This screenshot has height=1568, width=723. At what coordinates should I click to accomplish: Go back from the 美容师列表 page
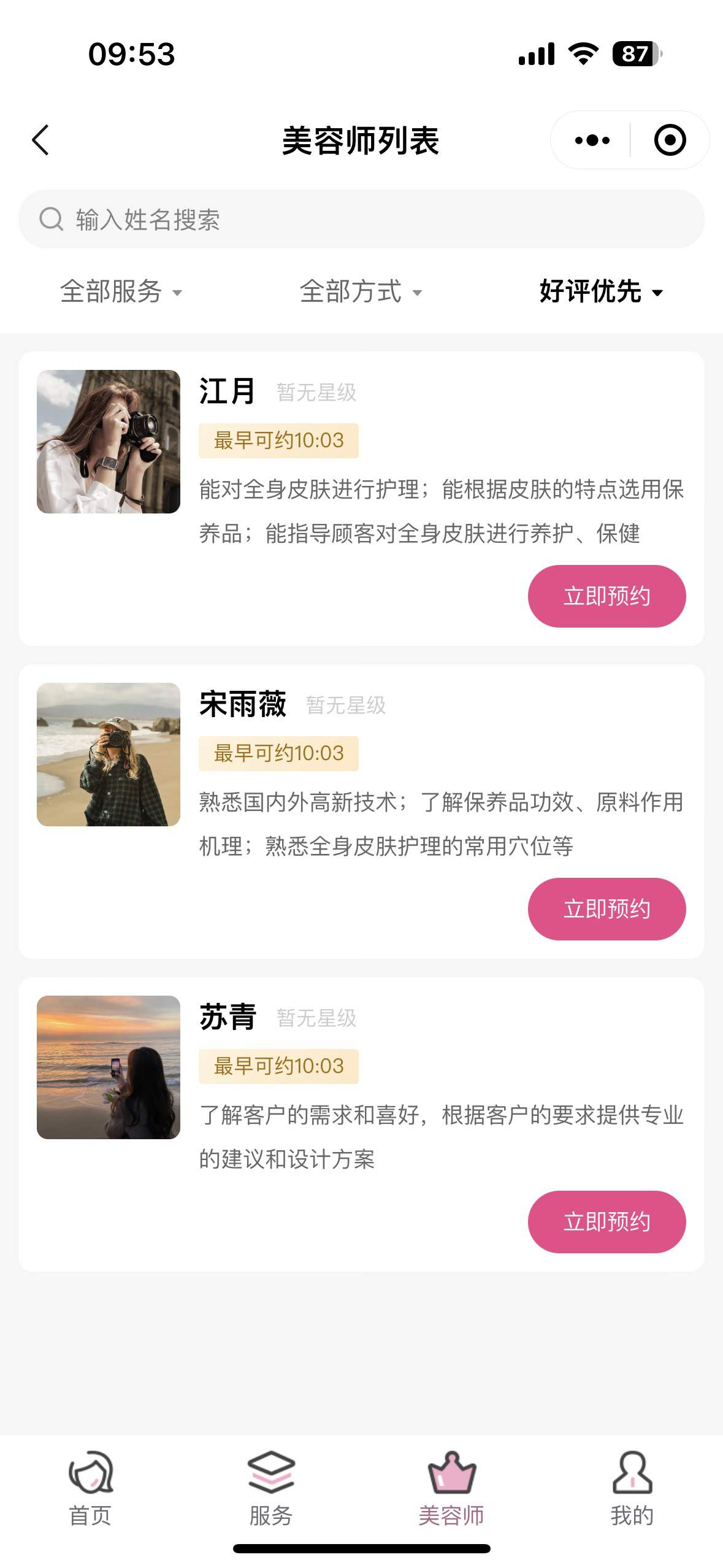click(x=40, y=140)
